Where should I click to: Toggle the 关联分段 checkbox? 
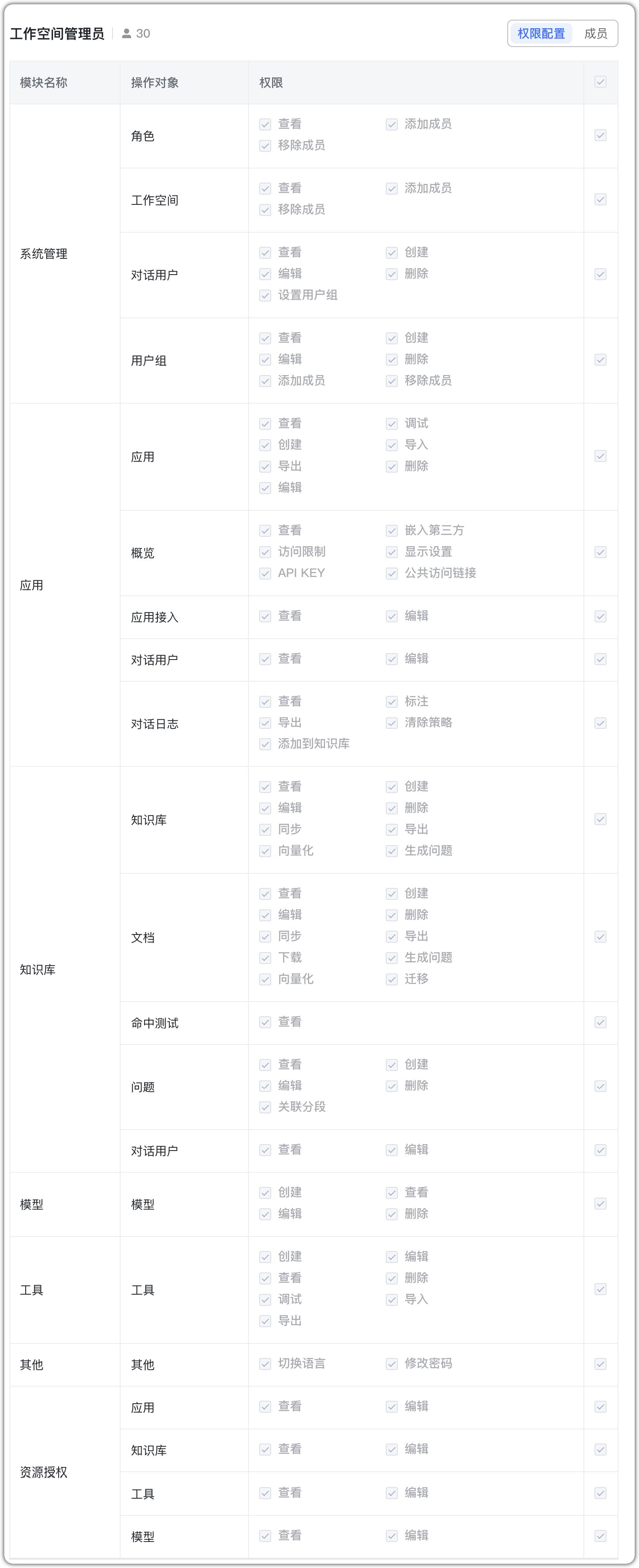pyautogui.click(x=265, y=1107)
